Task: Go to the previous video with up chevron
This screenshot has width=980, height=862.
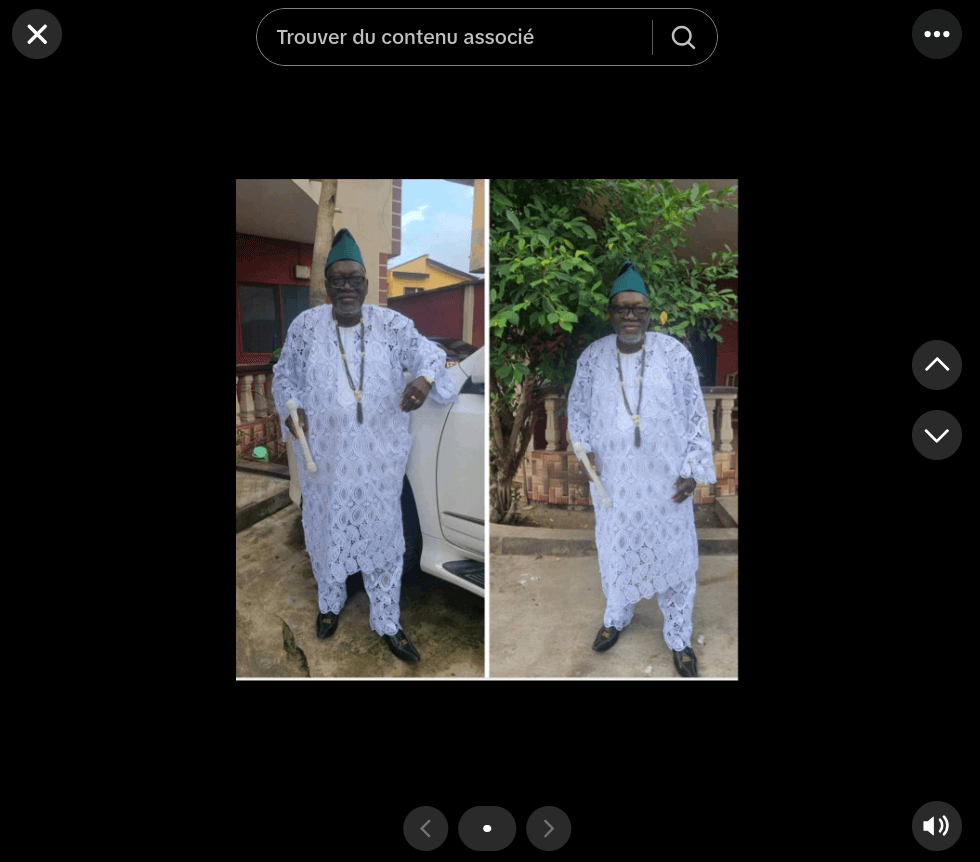Action: [937, 365]
